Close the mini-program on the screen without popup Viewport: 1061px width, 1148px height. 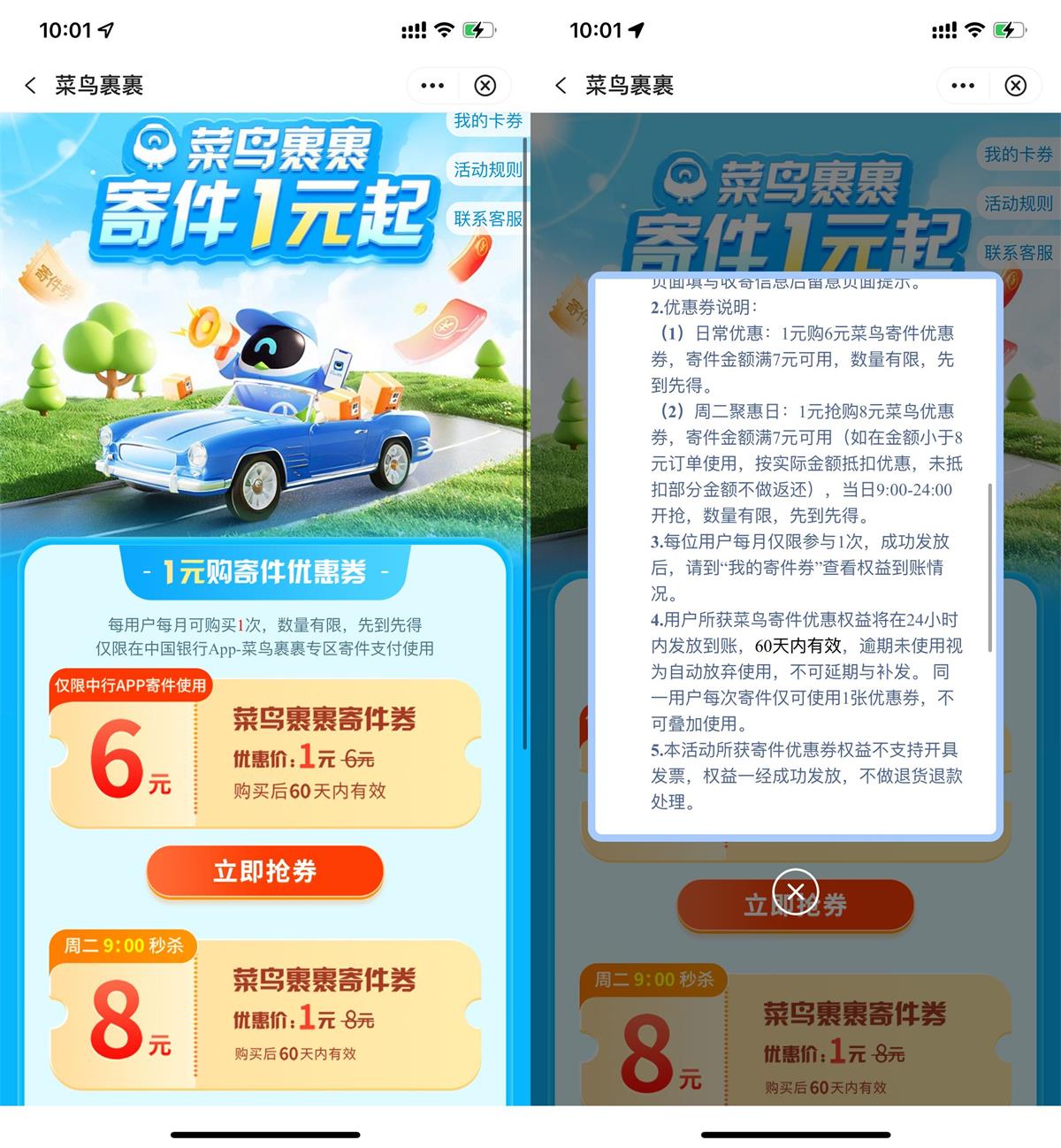coord(485,86)
